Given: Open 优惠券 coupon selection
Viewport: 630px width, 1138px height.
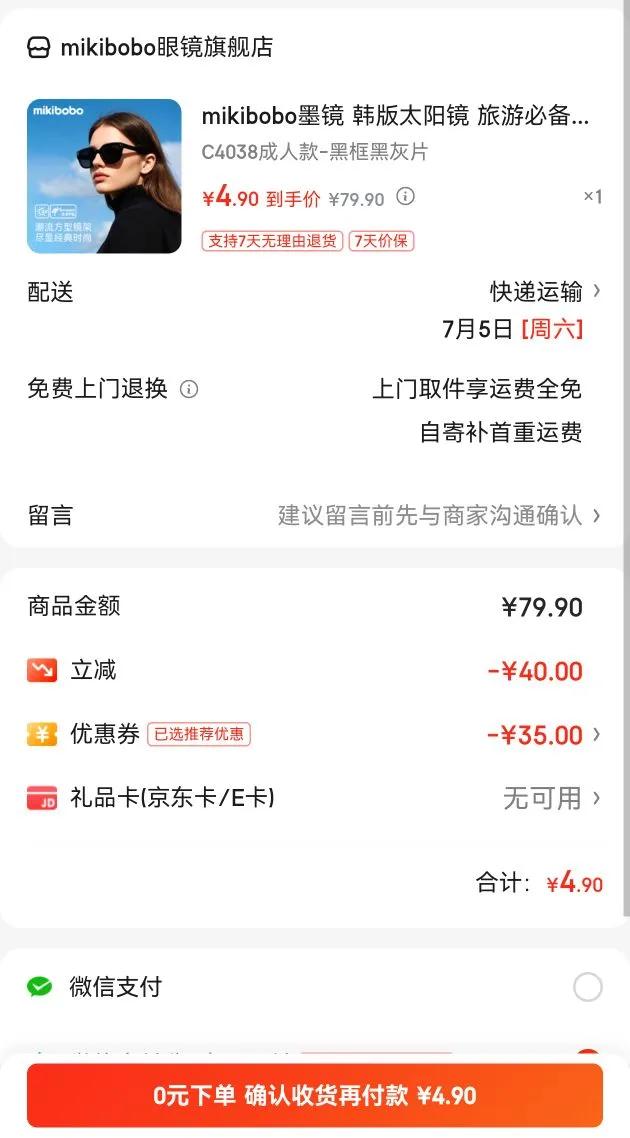Looking at the screenshot, I should point(543,735).
